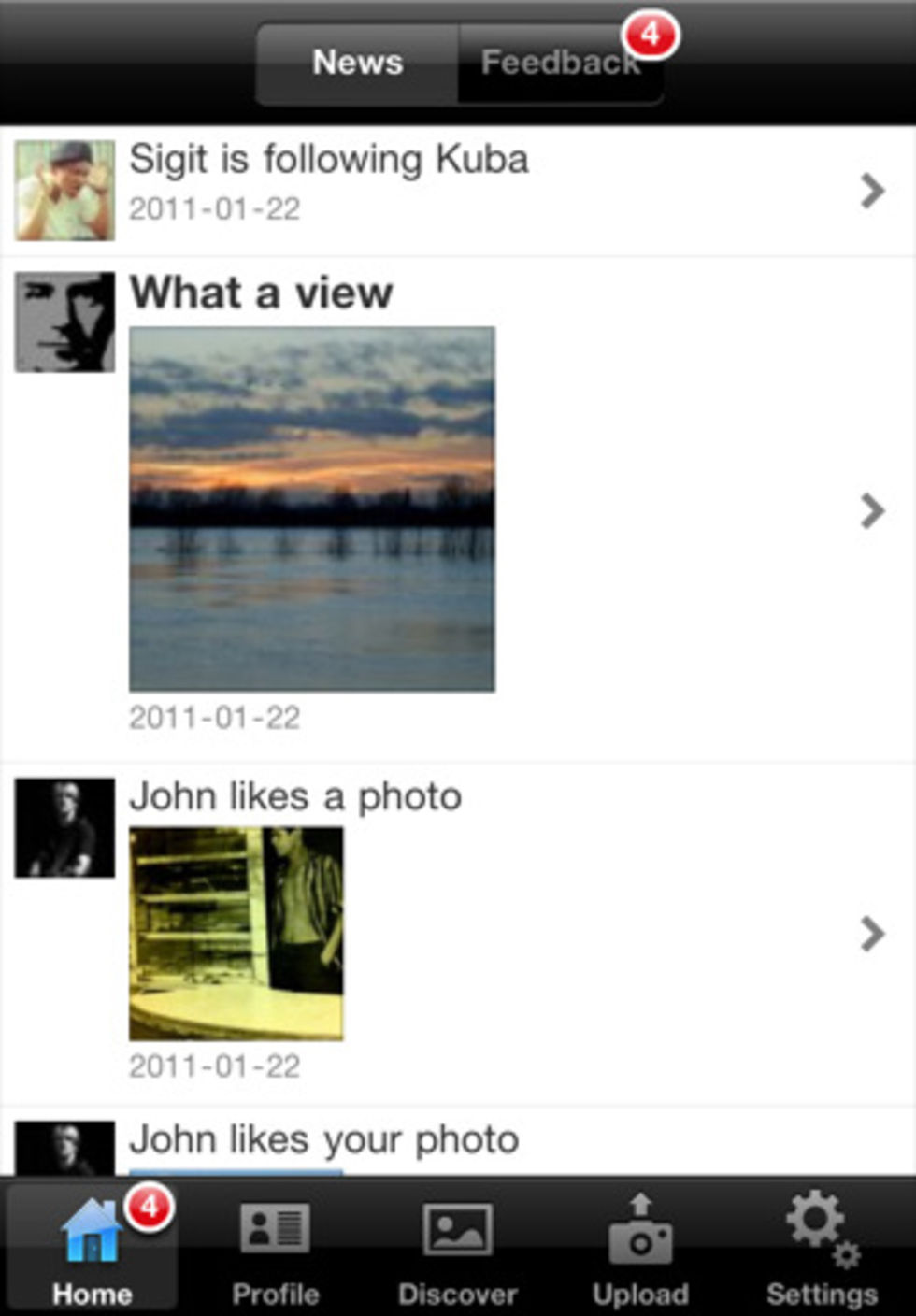Go to the Home tab
The height and width of the screenshot is (1316, 916).
(92, 1247)
